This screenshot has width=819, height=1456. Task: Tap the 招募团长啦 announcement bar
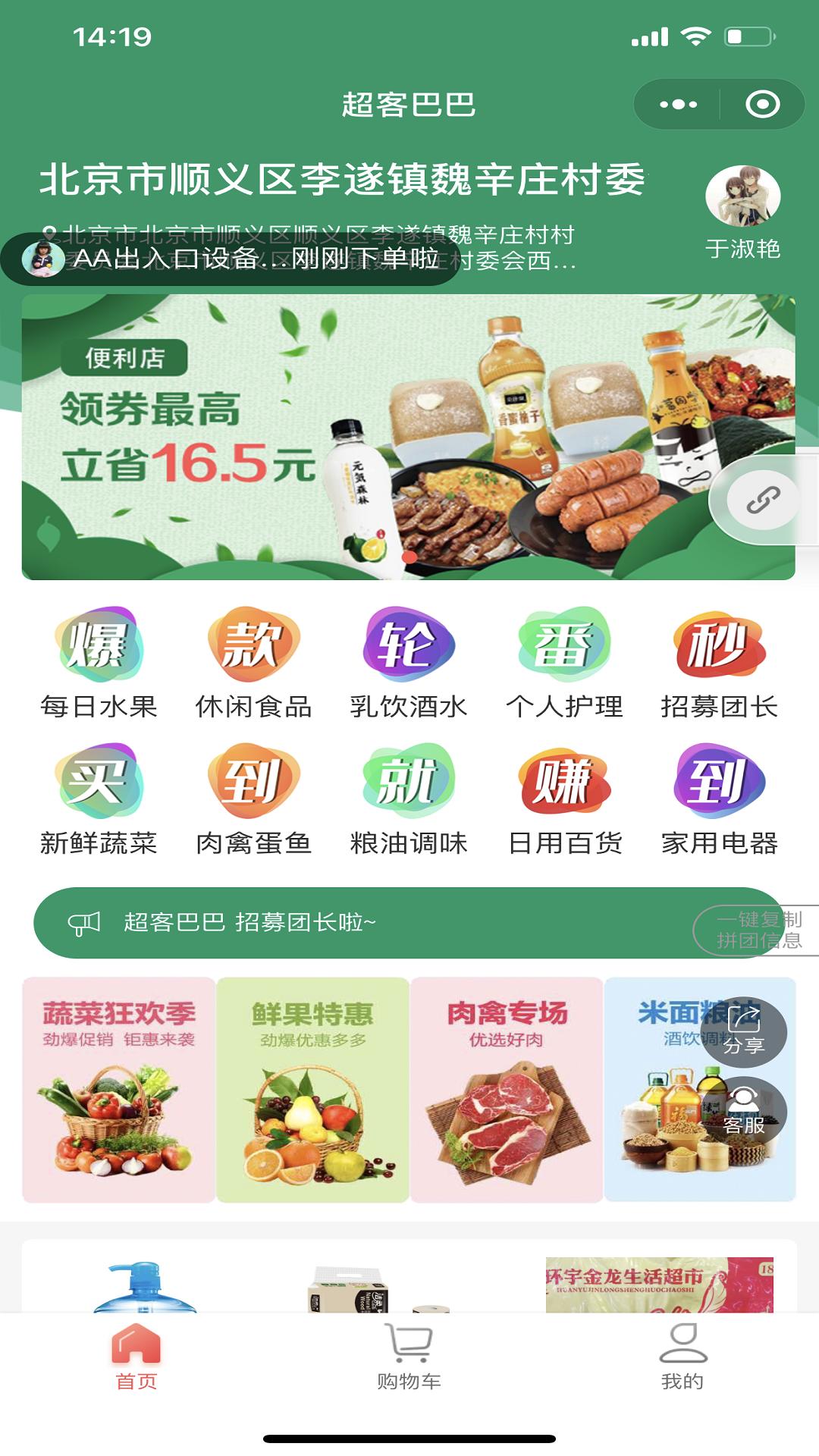(x=364, y=922)
